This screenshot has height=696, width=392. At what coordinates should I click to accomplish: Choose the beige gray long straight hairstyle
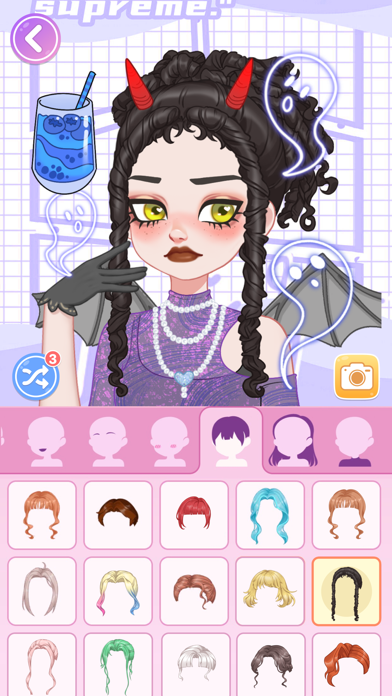[42, 591]
